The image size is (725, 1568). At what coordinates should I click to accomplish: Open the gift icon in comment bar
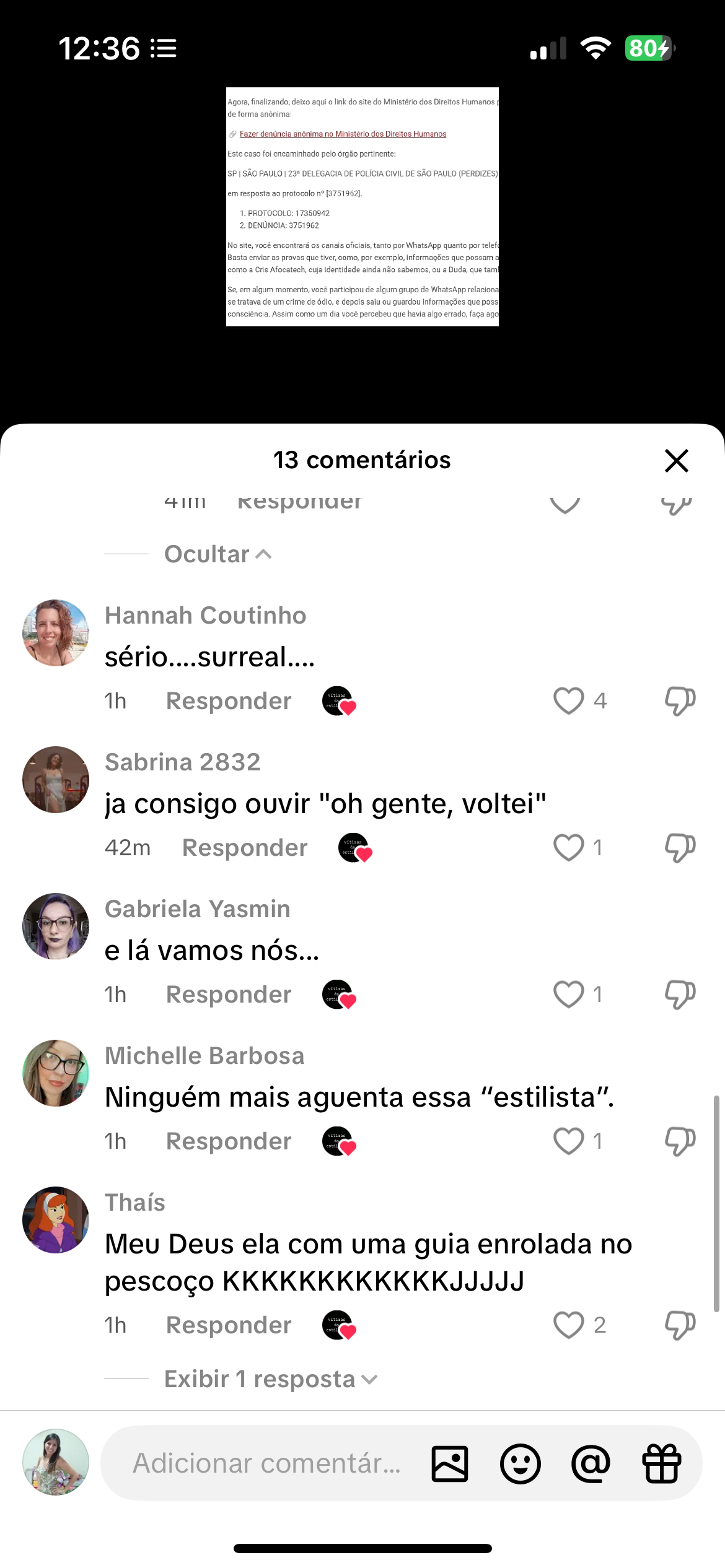[662, 1464]
